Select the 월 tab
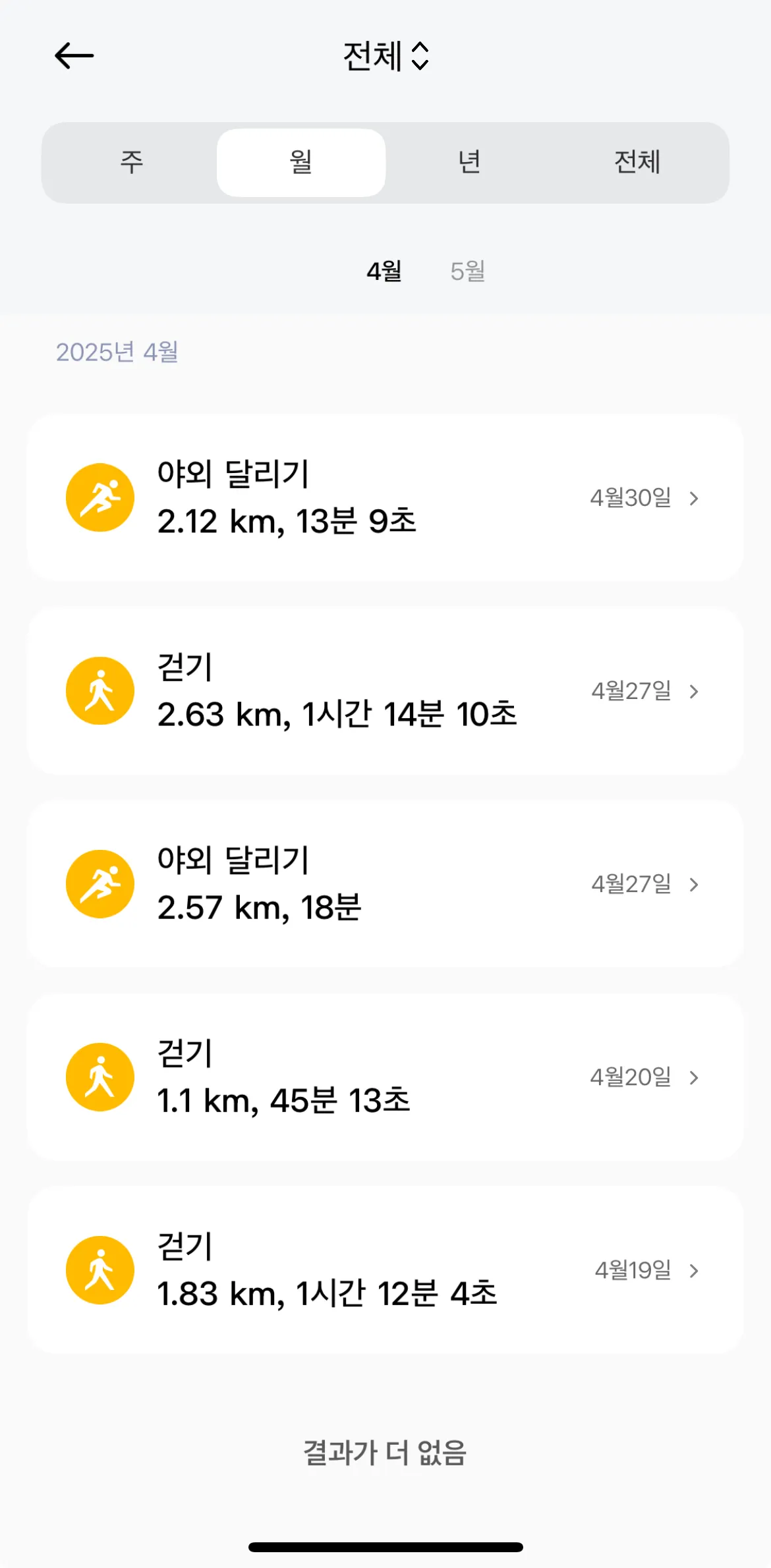This screenshot has width=771, height=1568. click(x=301, y=162)
